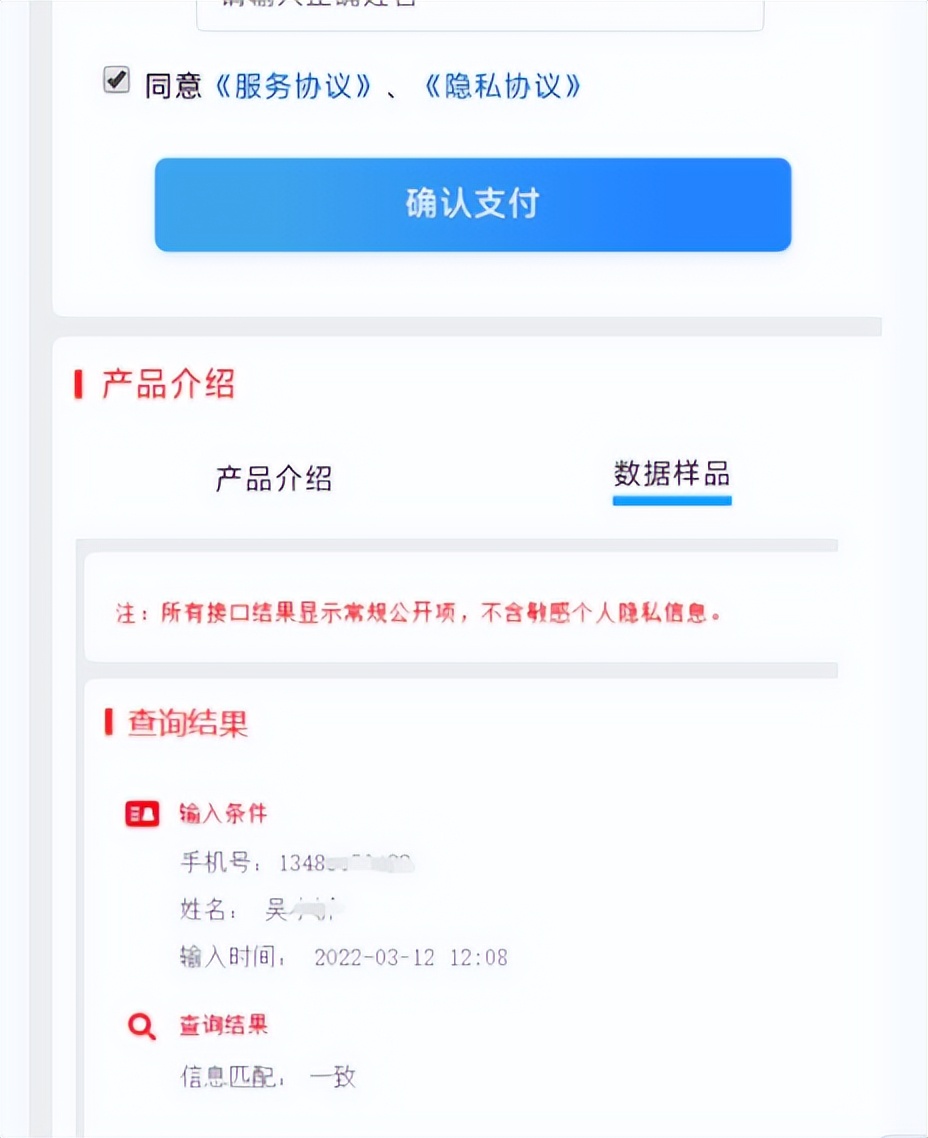This screenshot has width=928, height=1138.
Task: Select the active 数据样品 tab
Action: click(x=672, y=479)
